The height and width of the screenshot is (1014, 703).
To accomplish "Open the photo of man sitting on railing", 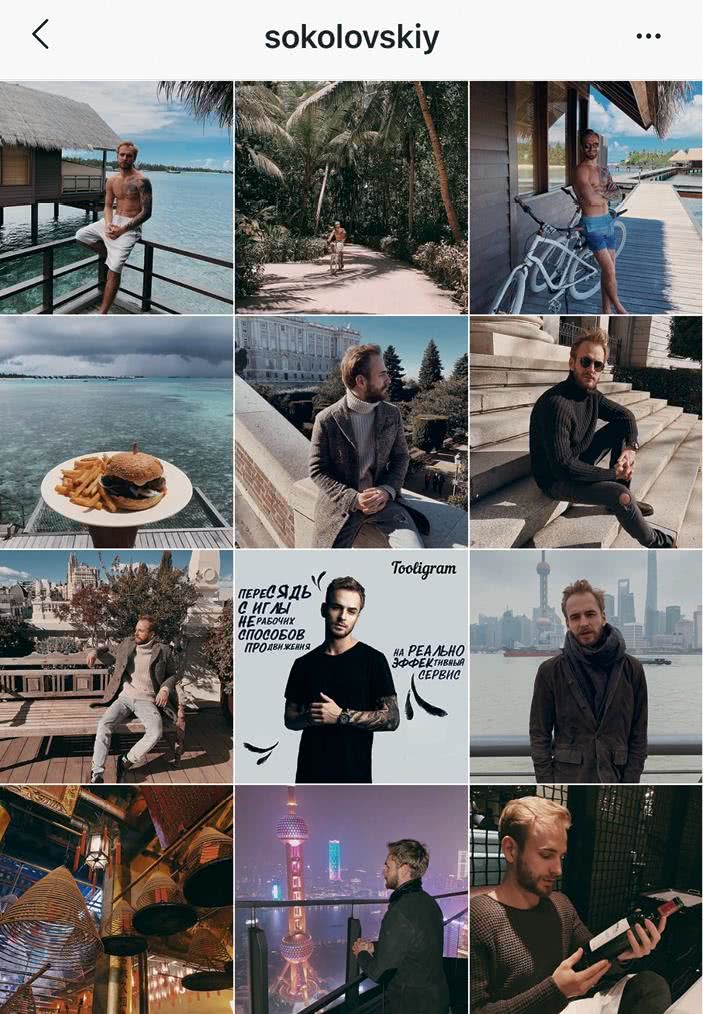I will pyautogui.click(x=116, y=197).
